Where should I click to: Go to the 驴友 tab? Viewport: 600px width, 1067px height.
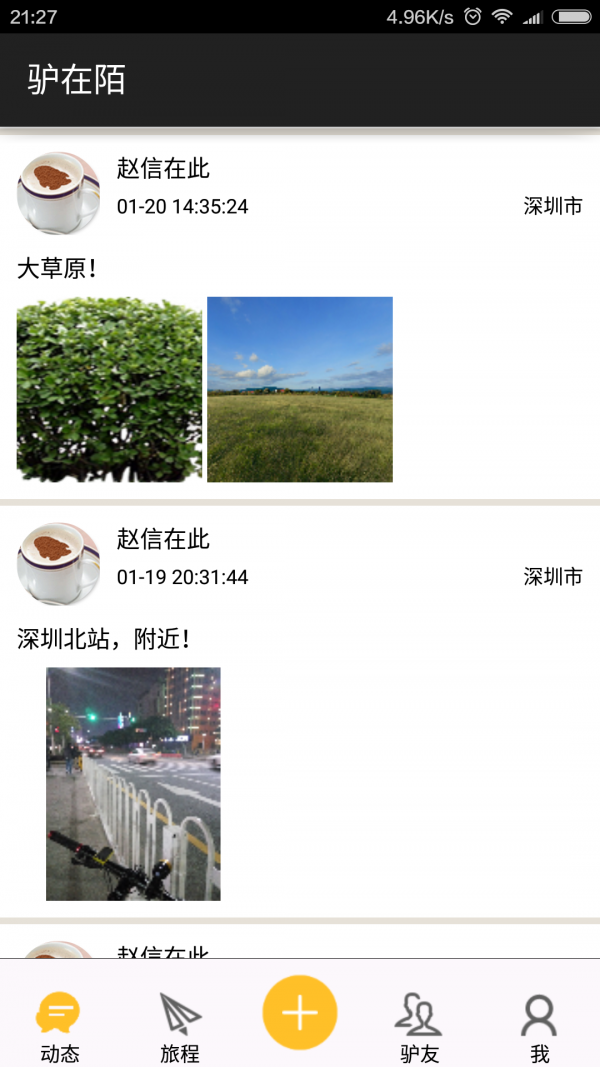419,1025
